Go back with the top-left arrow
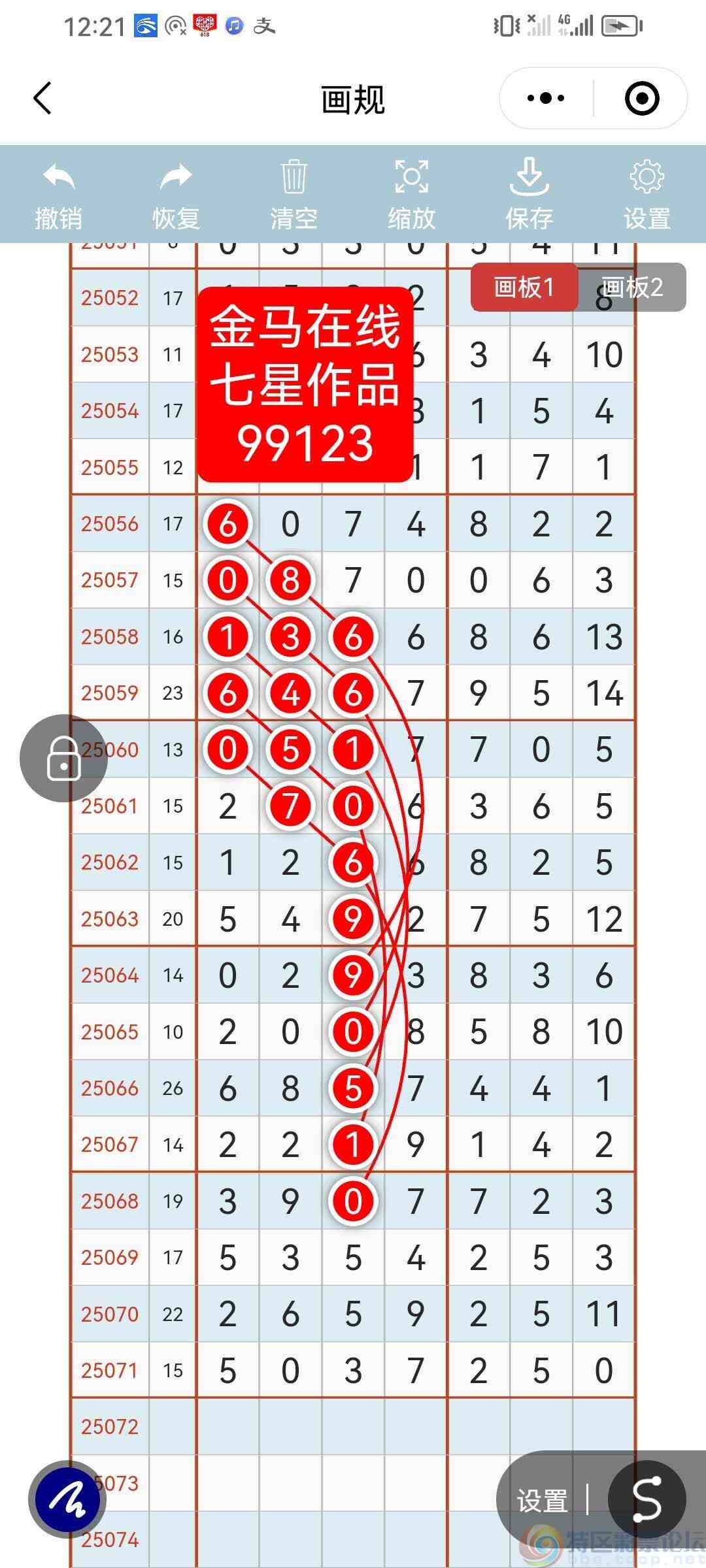Screen dimensions: 706x1568 tap(42, 99)
